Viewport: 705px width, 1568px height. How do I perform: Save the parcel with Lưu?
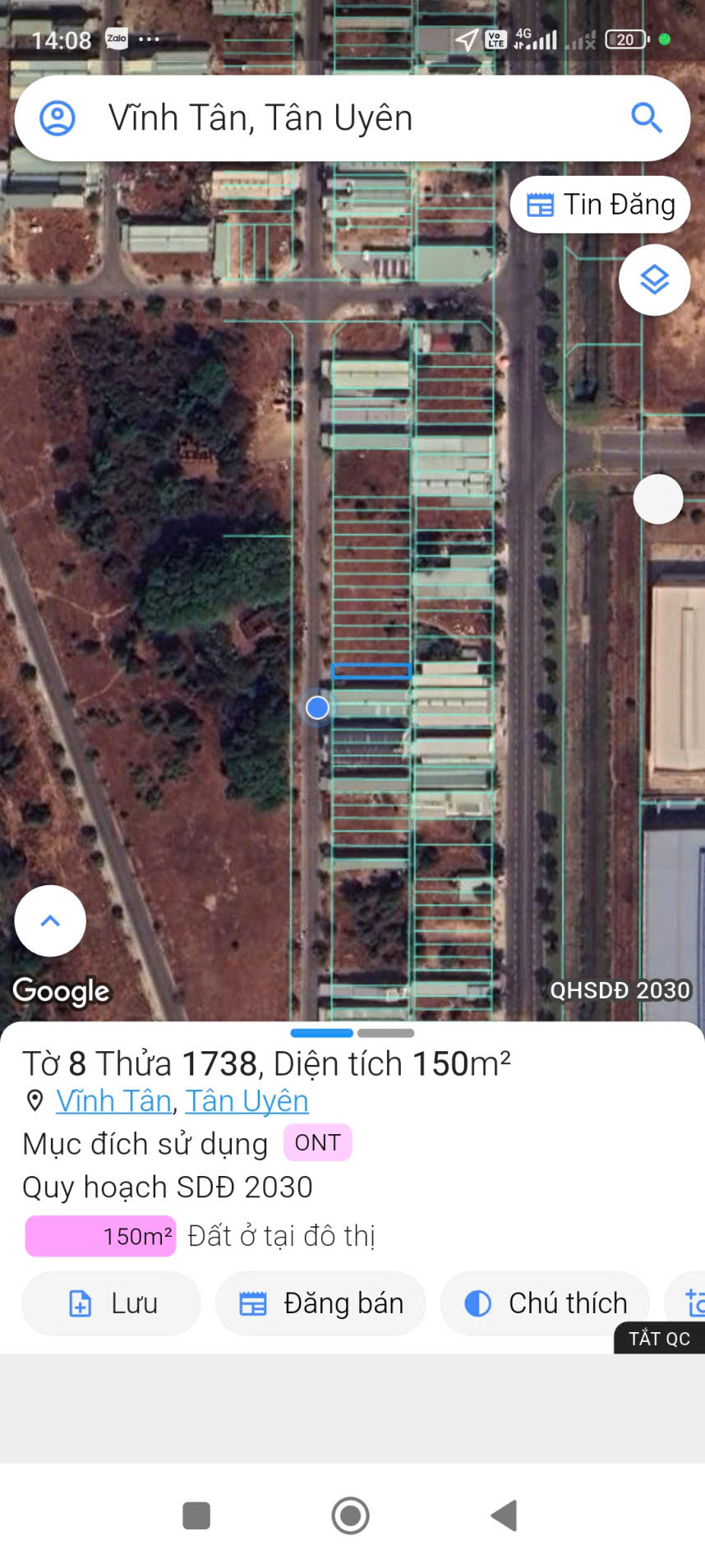[x=112, y=1303]
